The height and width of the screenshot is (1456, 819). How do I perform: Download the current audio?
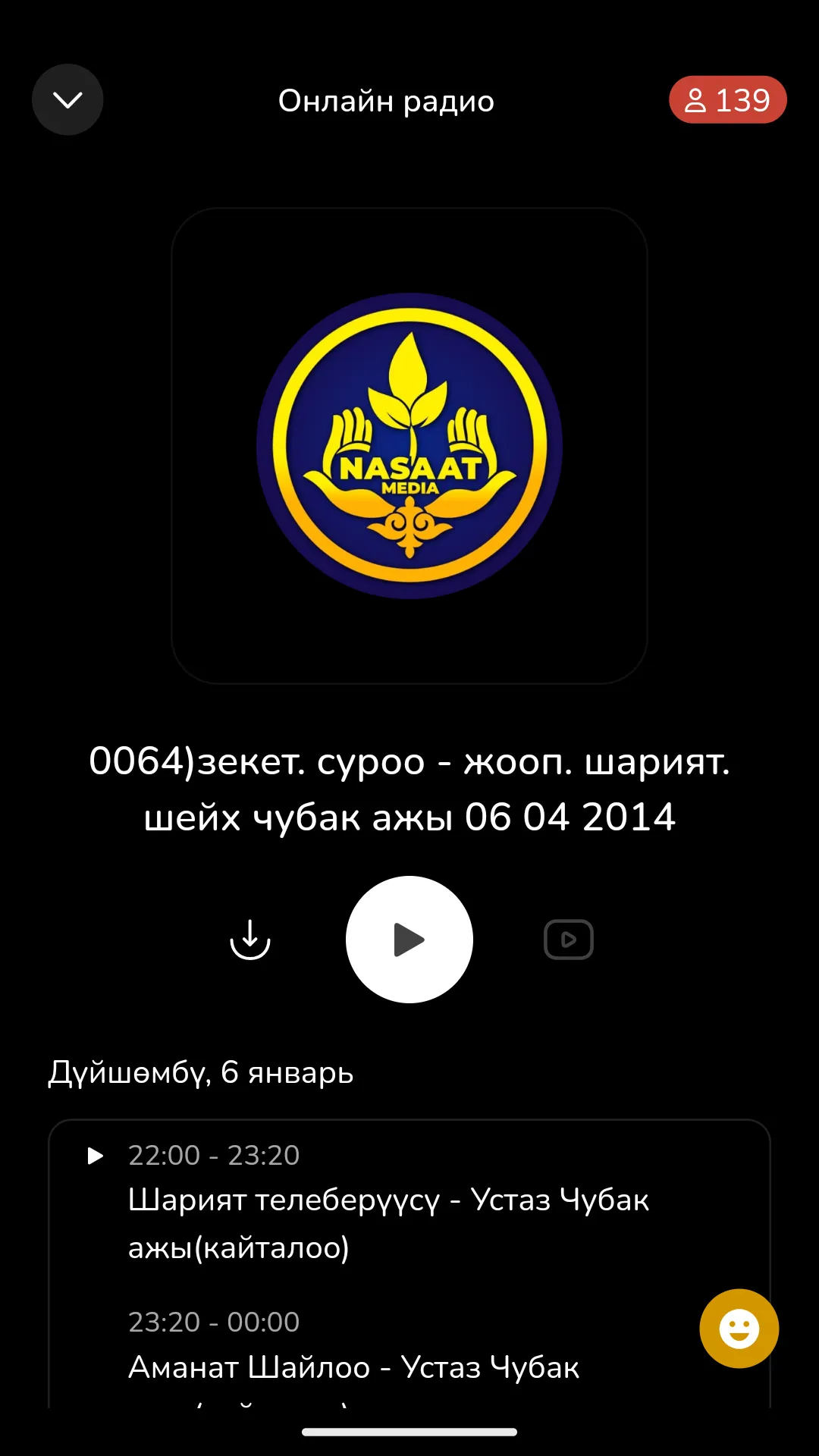coord(250,940)
